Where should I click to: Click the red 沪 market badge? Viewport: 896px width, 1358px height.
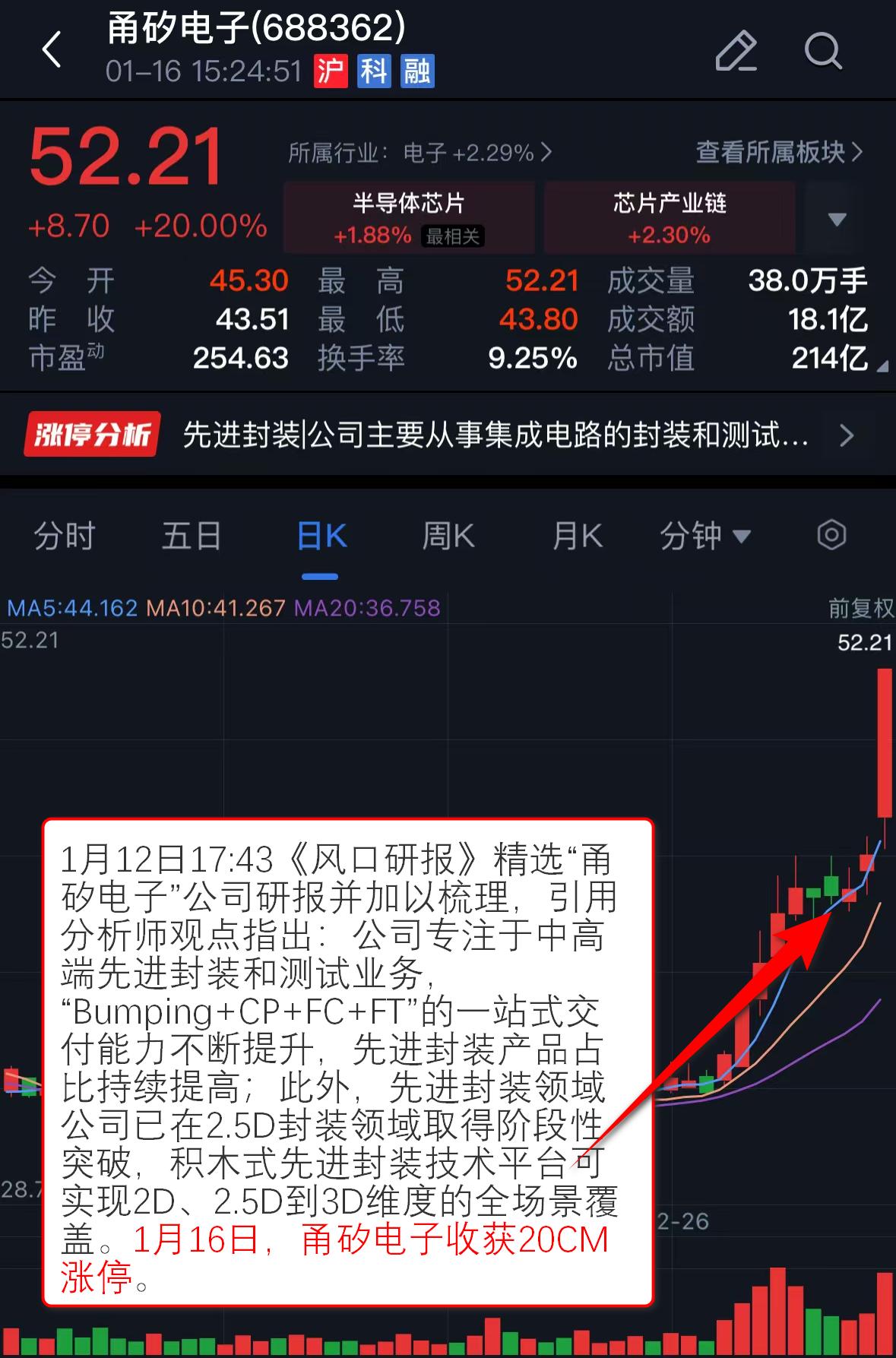pos(330,73)
